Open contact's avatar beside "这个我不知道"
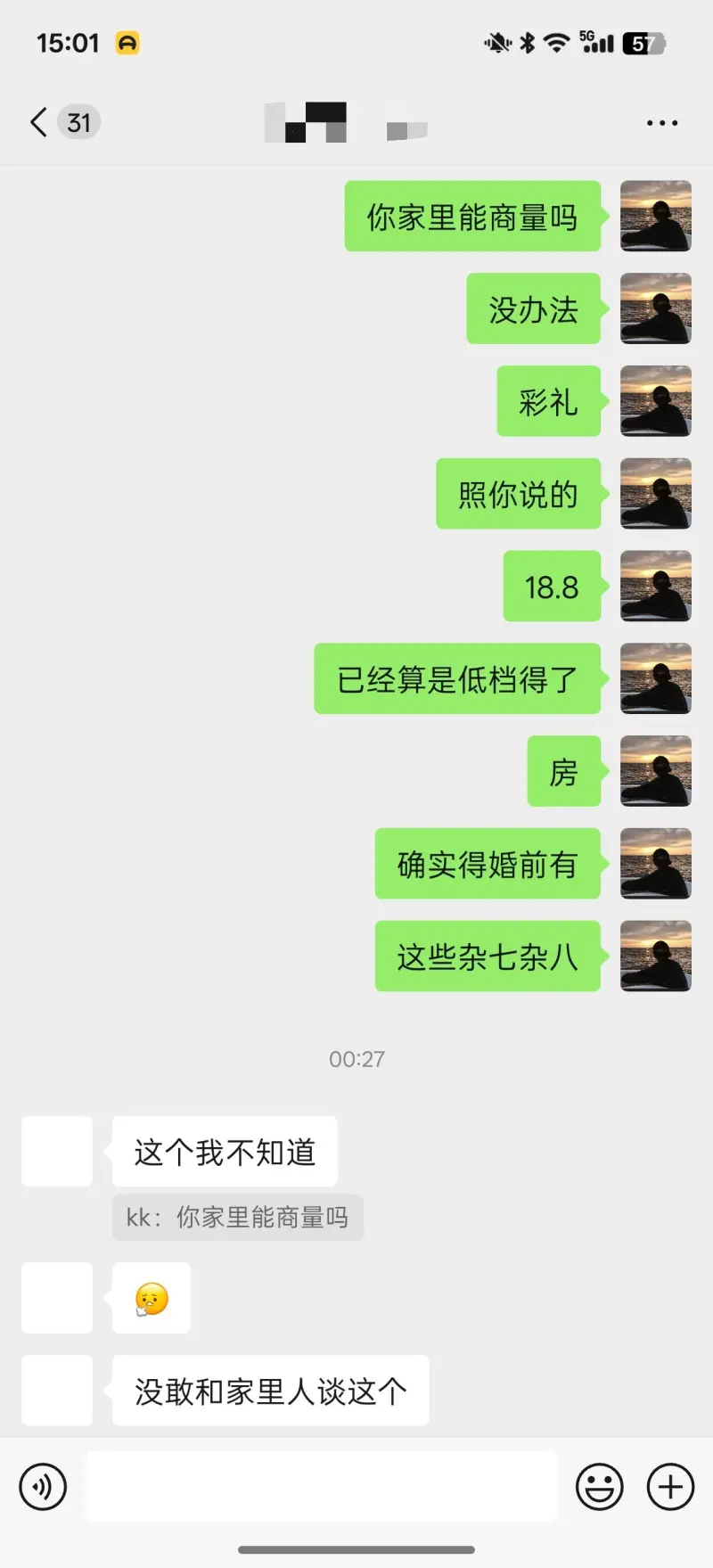Image resolution: width=713 pixels, height=1568 pixels. [x=57, y=1151]
